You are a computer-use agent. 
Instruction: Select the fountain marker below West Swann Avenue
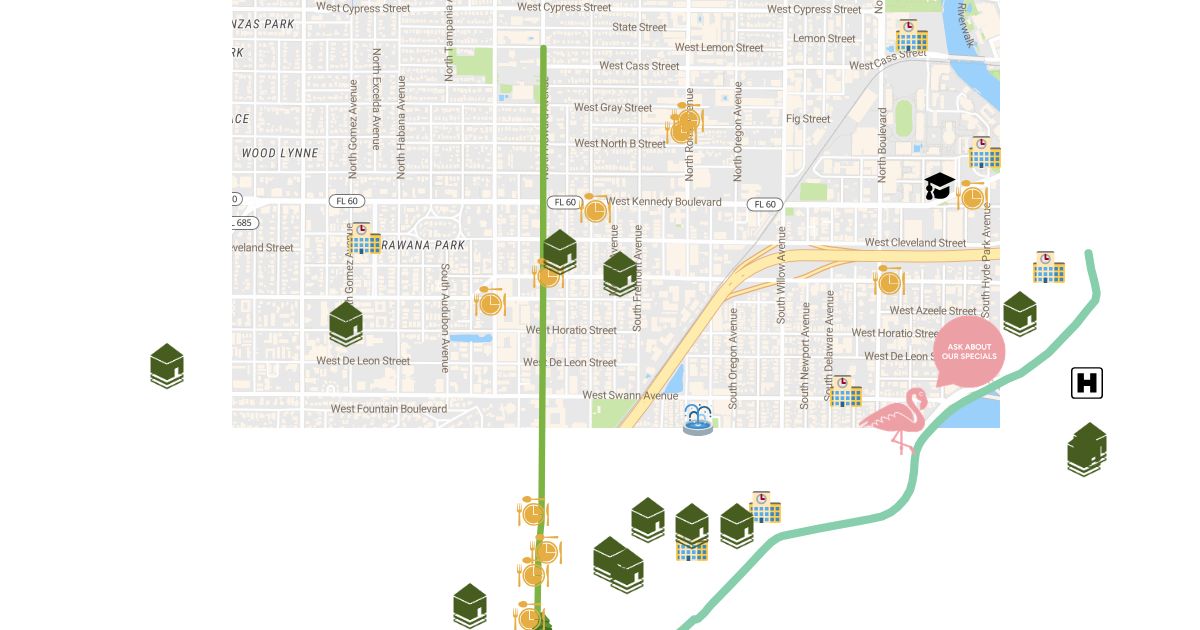coord(698,419)
